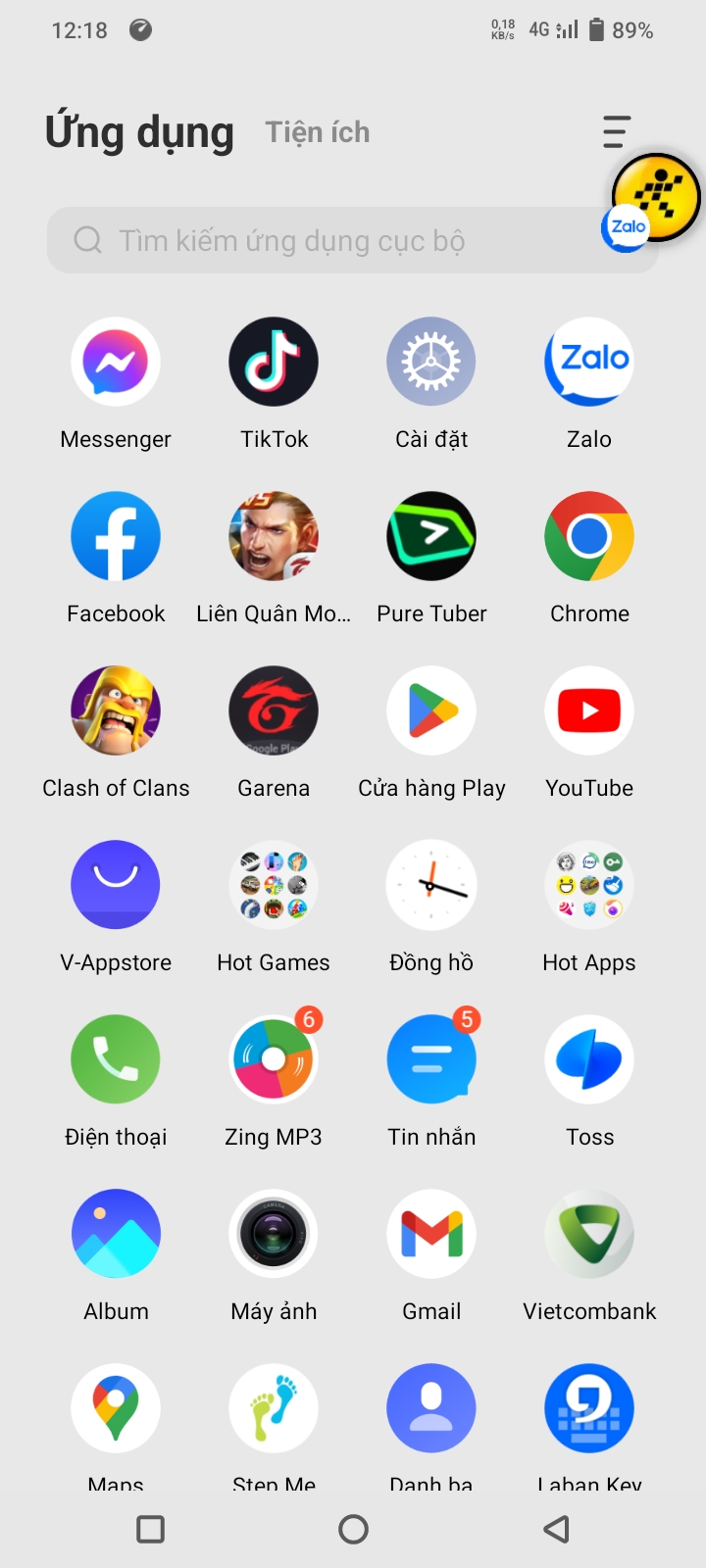Launch Messenger
The height and width of the screenshot is (1568, 706).
tap(116, 362)
